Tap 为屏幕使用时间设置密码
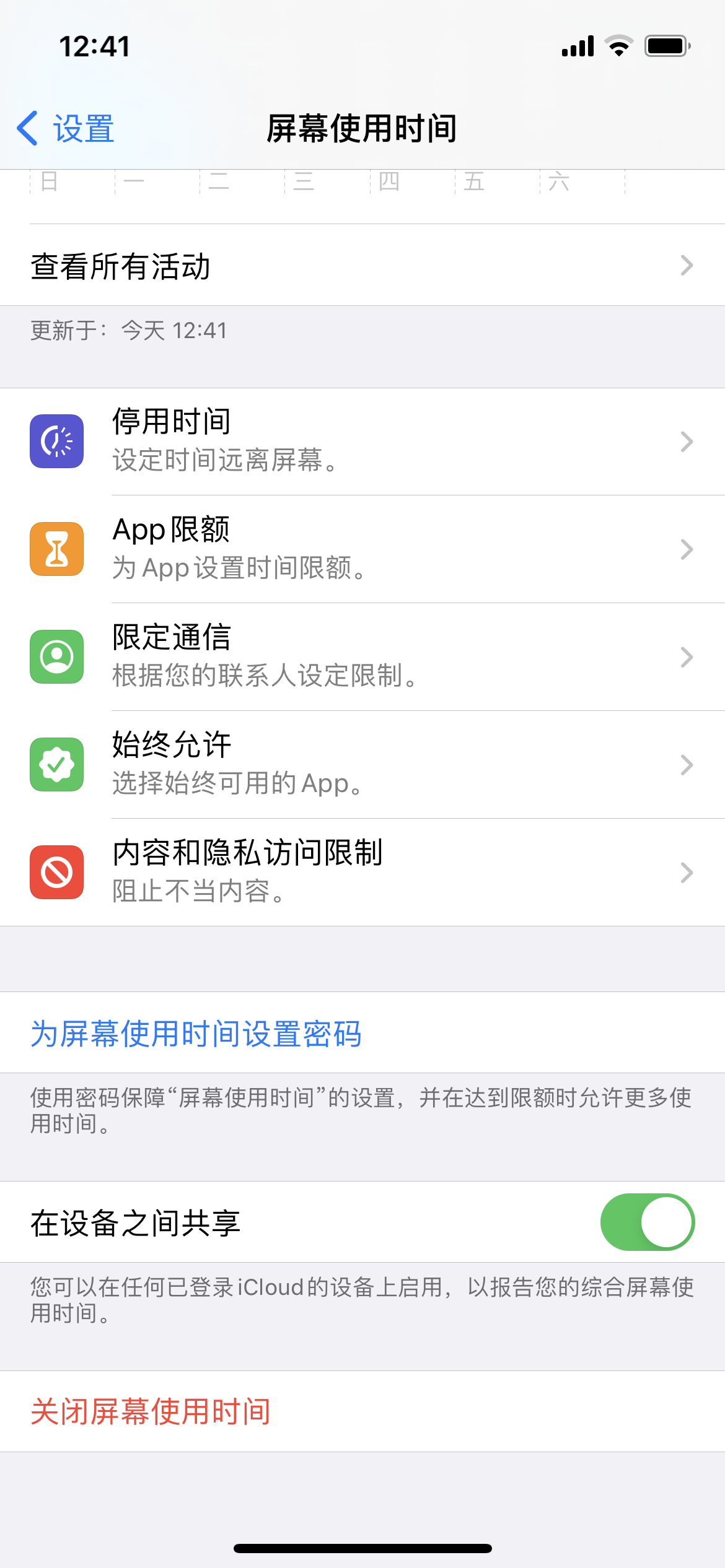This screenshot has width=725, height=1568. click(x=196, y=1034)
